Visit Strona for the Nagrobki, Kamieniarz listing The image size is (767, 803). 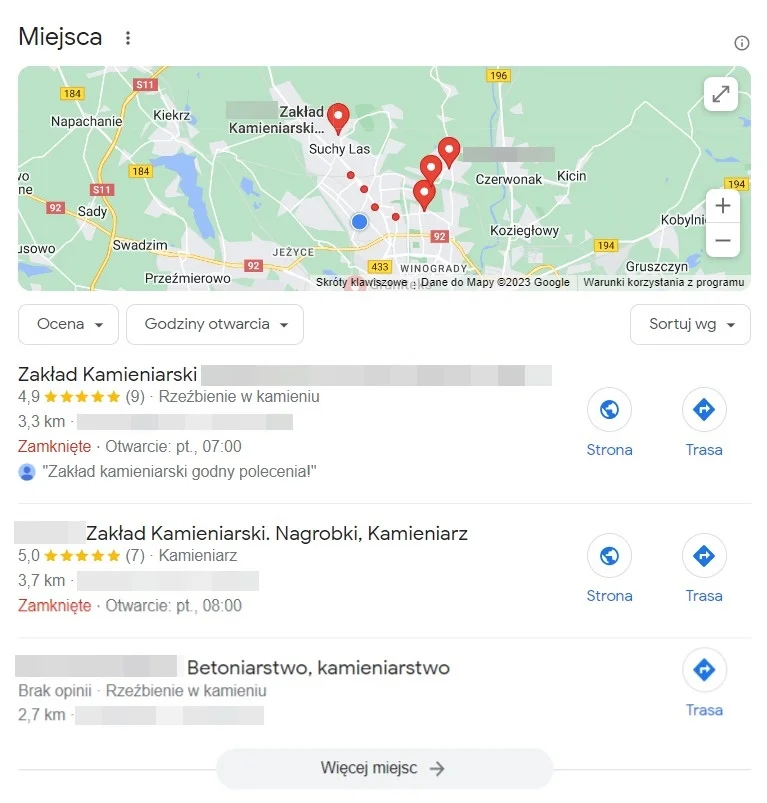(x=609, y=556)
